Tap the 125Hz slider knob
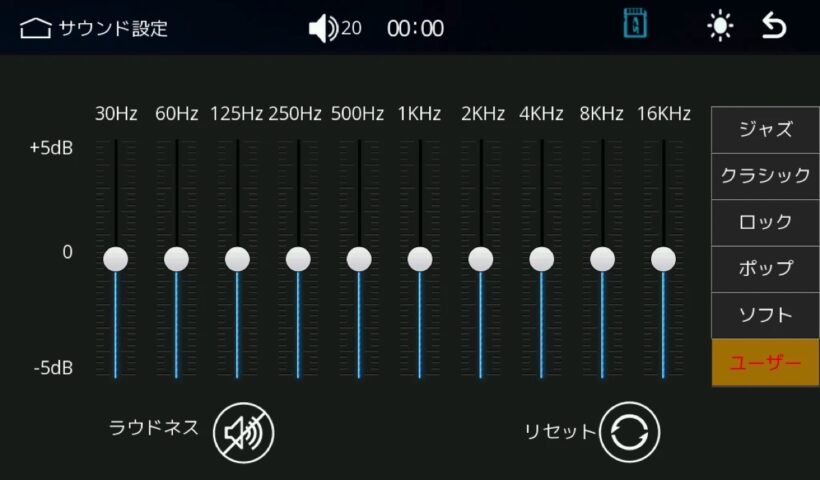 (x=237, y=259)
